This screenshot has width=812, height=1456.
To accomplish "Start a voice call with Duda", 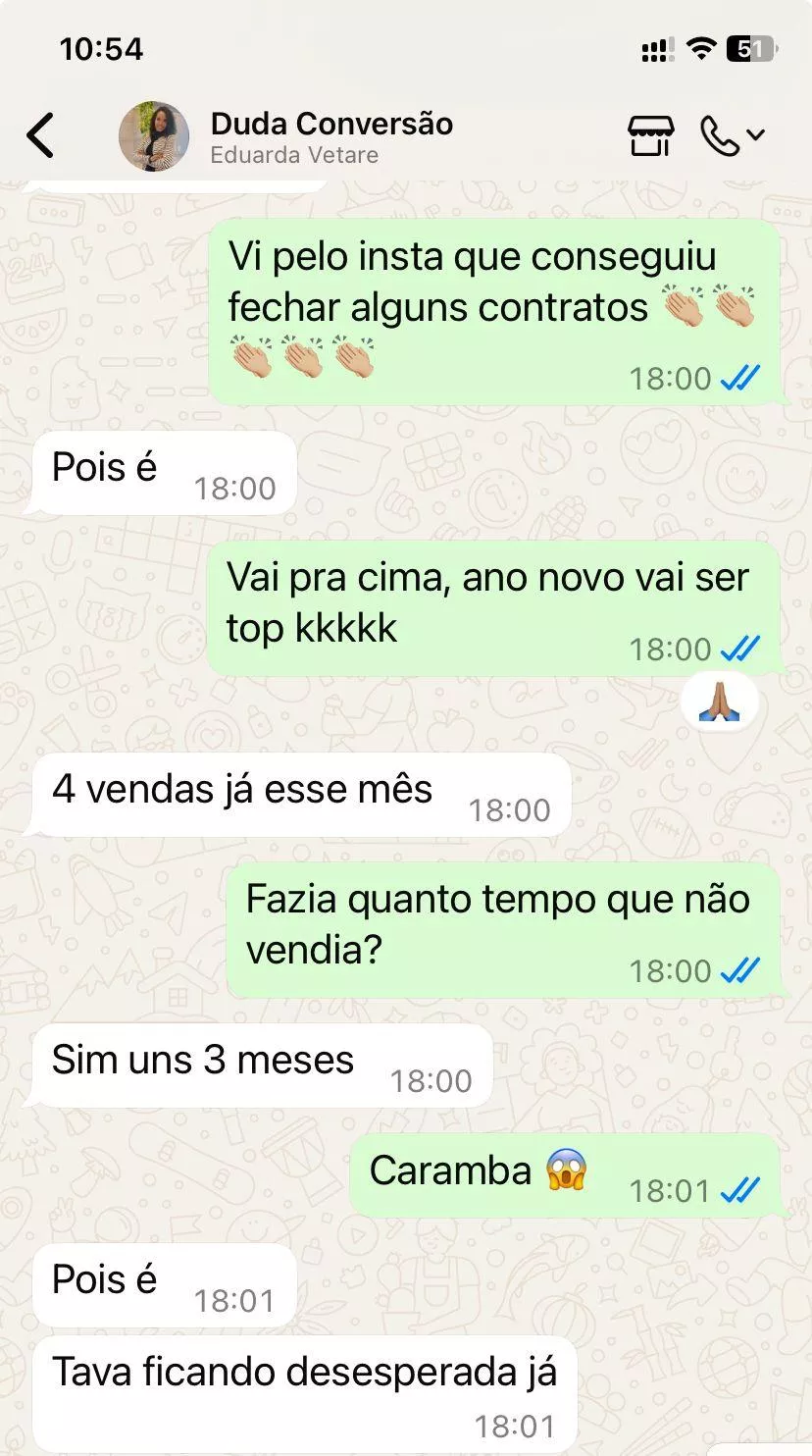I will (720, 135).
